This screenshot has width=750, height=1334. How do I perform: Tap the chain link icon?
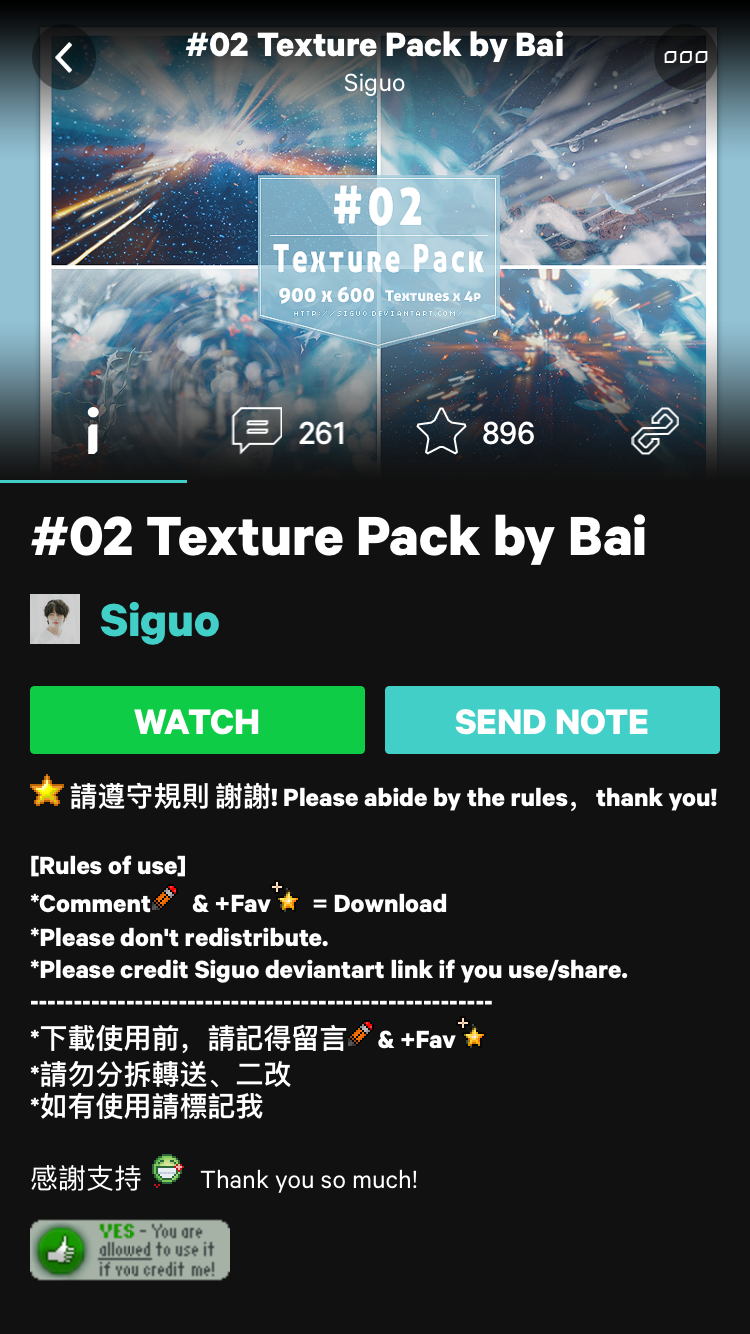point(655,432)
